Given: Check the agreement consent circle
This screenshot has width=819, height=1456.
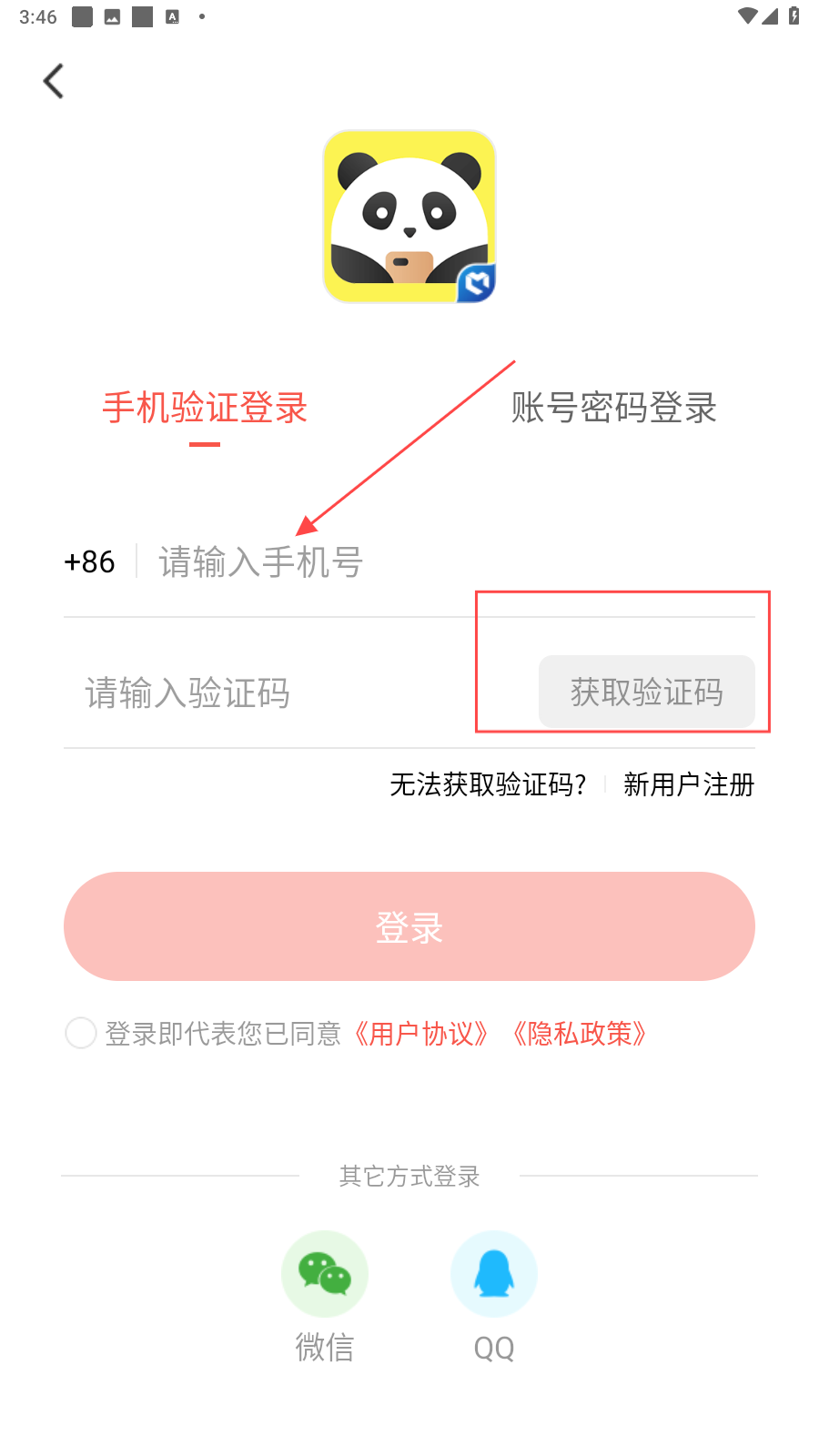Looking at the screenshot, I should point(81,1033).
